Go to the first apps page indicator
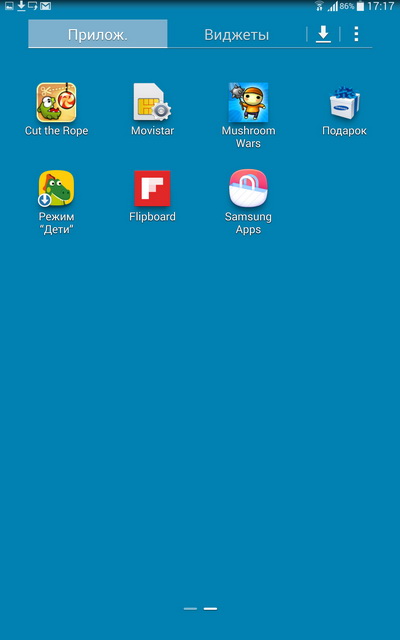 (190, 609)
